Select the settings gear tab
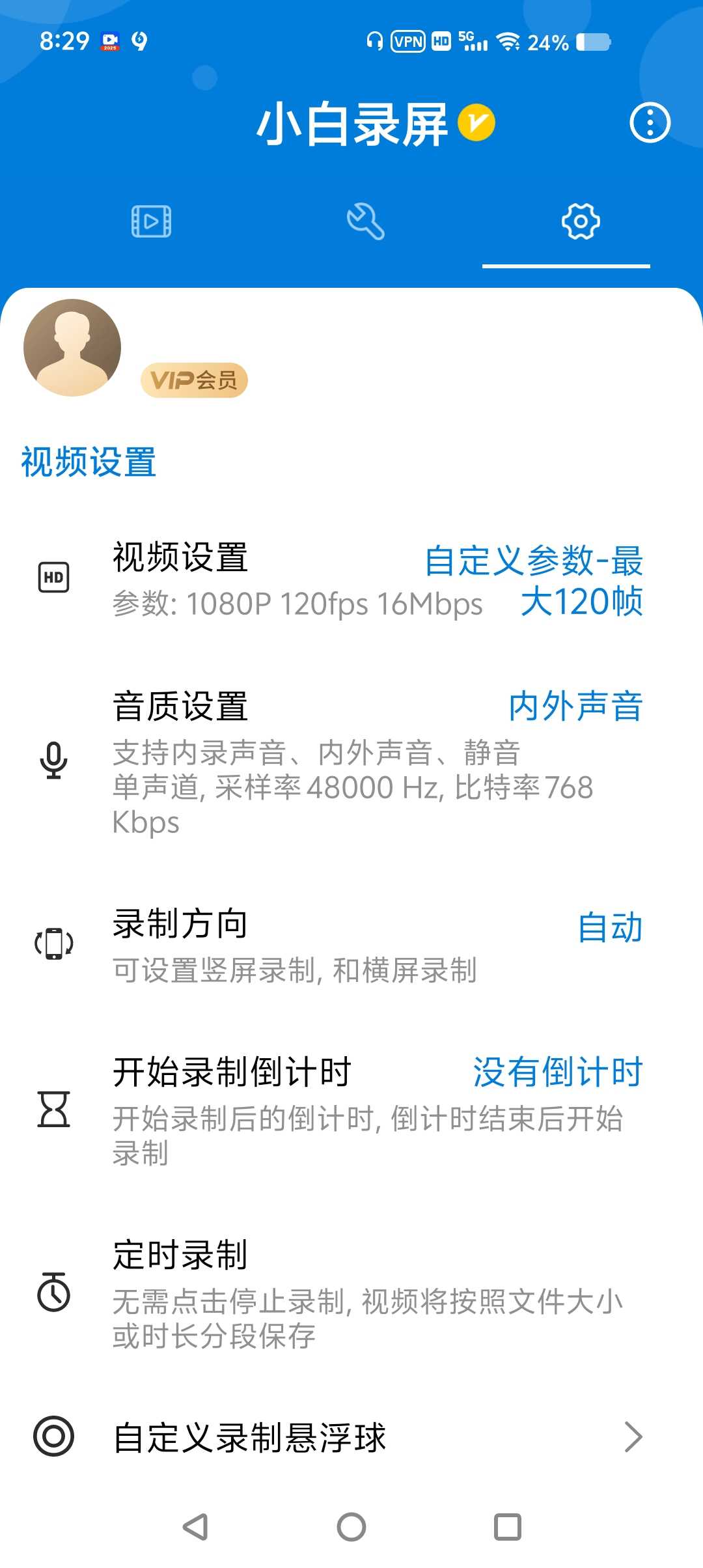703x1568 pixels. click(580, 221)
